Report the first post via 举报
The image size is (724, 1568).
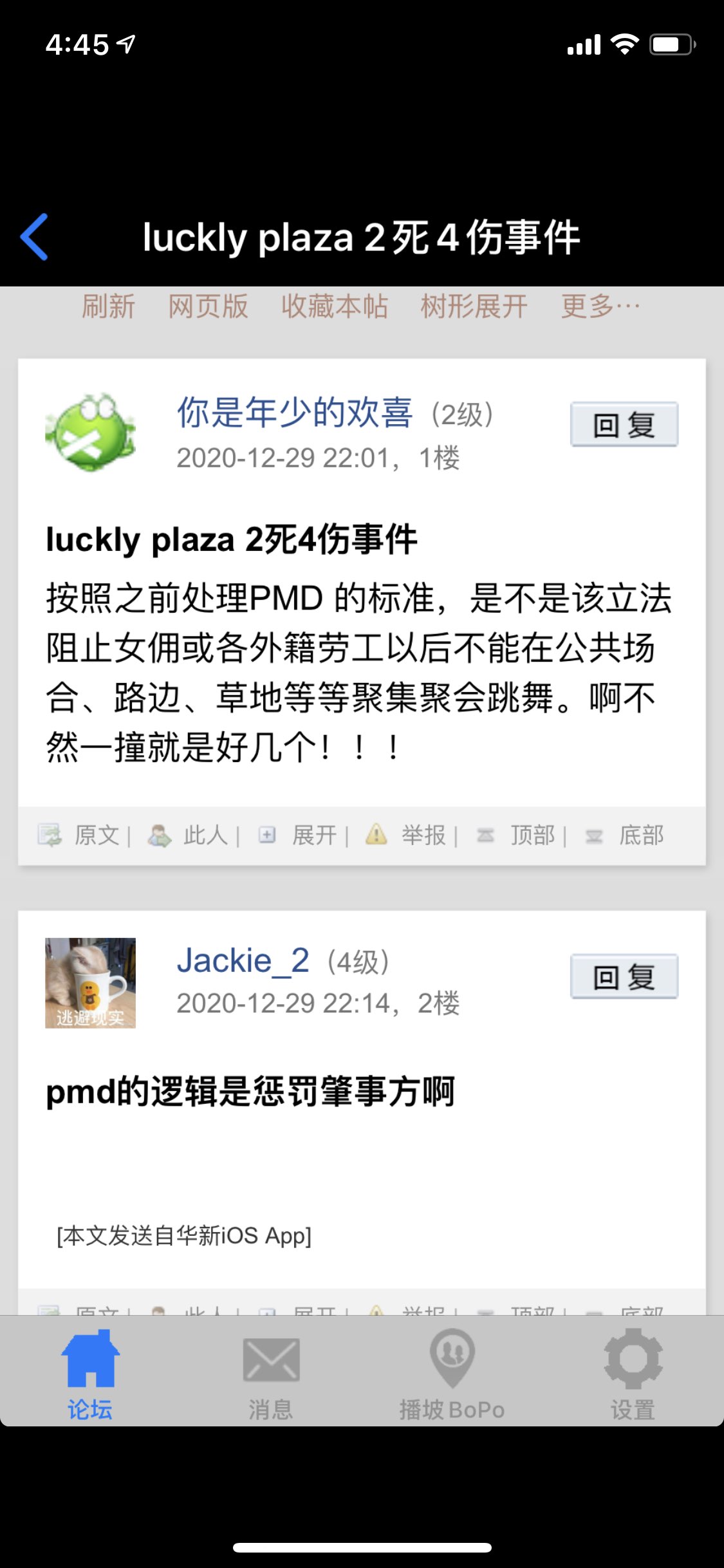(x=423, y=835)
